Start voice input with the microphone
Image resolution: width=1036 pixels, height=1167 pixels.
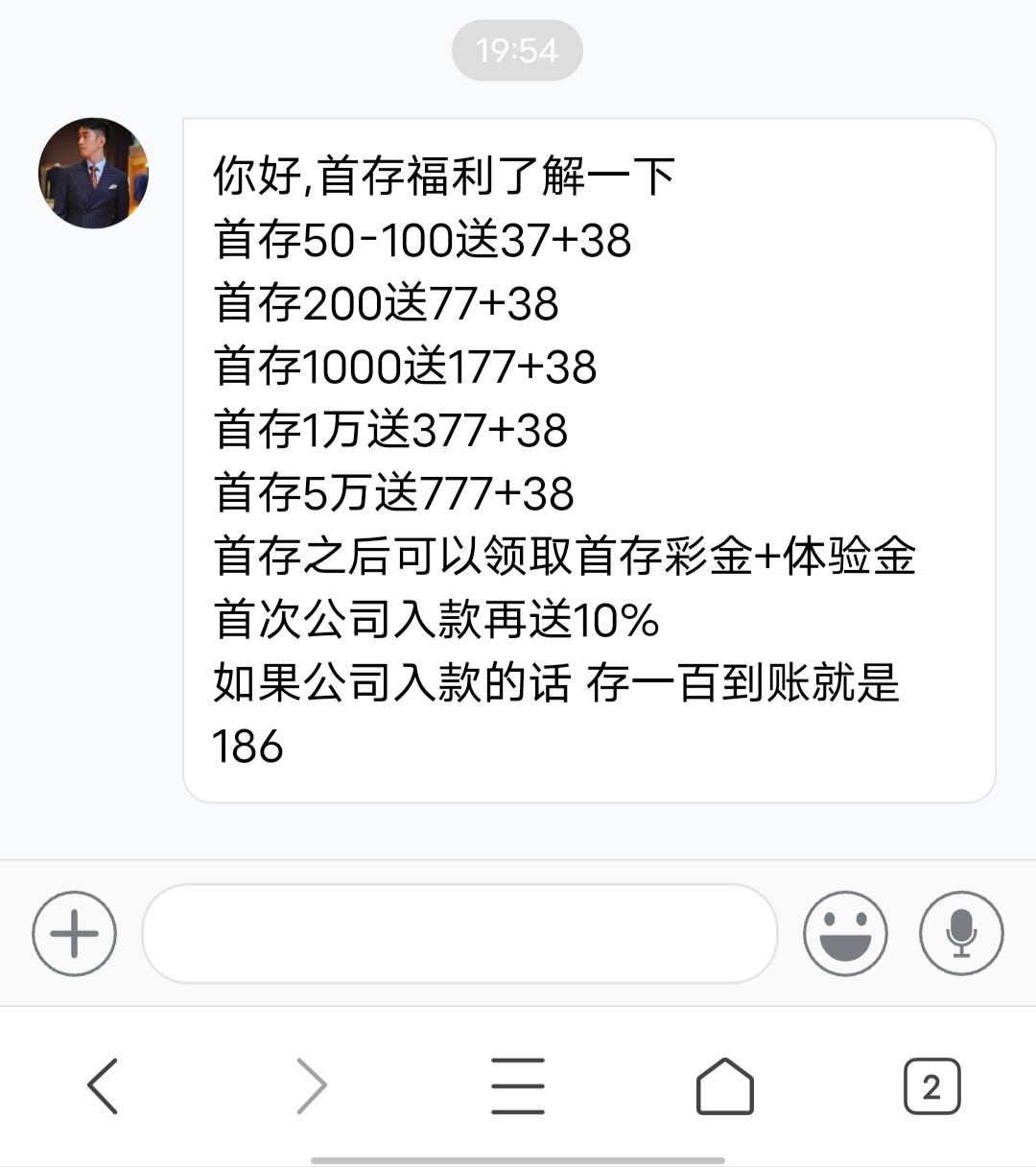961,933
